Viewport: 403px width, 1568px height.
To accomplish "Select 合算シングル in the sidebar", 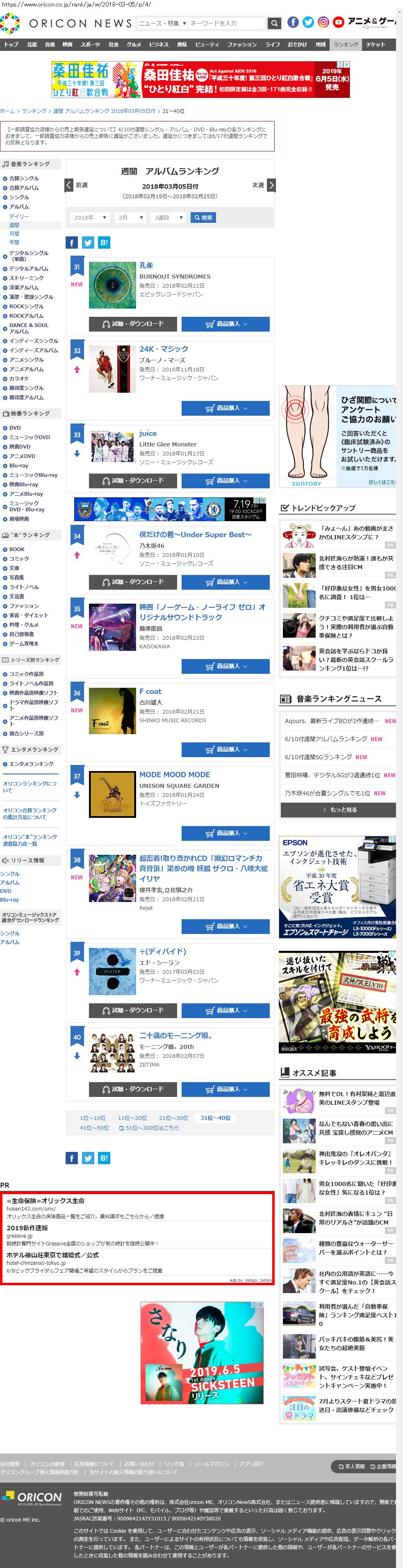I will click(24, 179).
